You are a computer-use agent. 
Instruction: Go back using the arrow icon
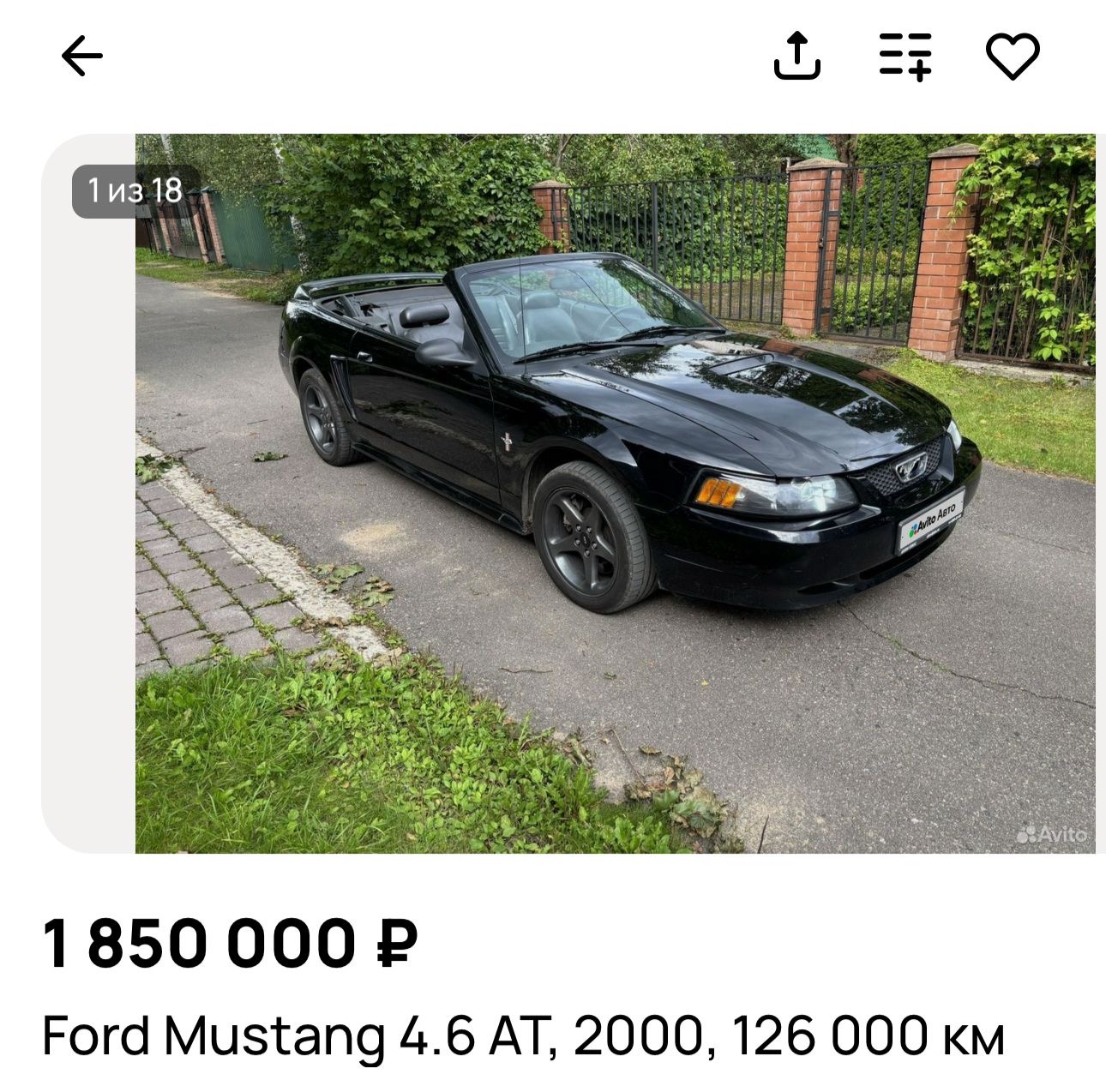click(x=82, y=57)
